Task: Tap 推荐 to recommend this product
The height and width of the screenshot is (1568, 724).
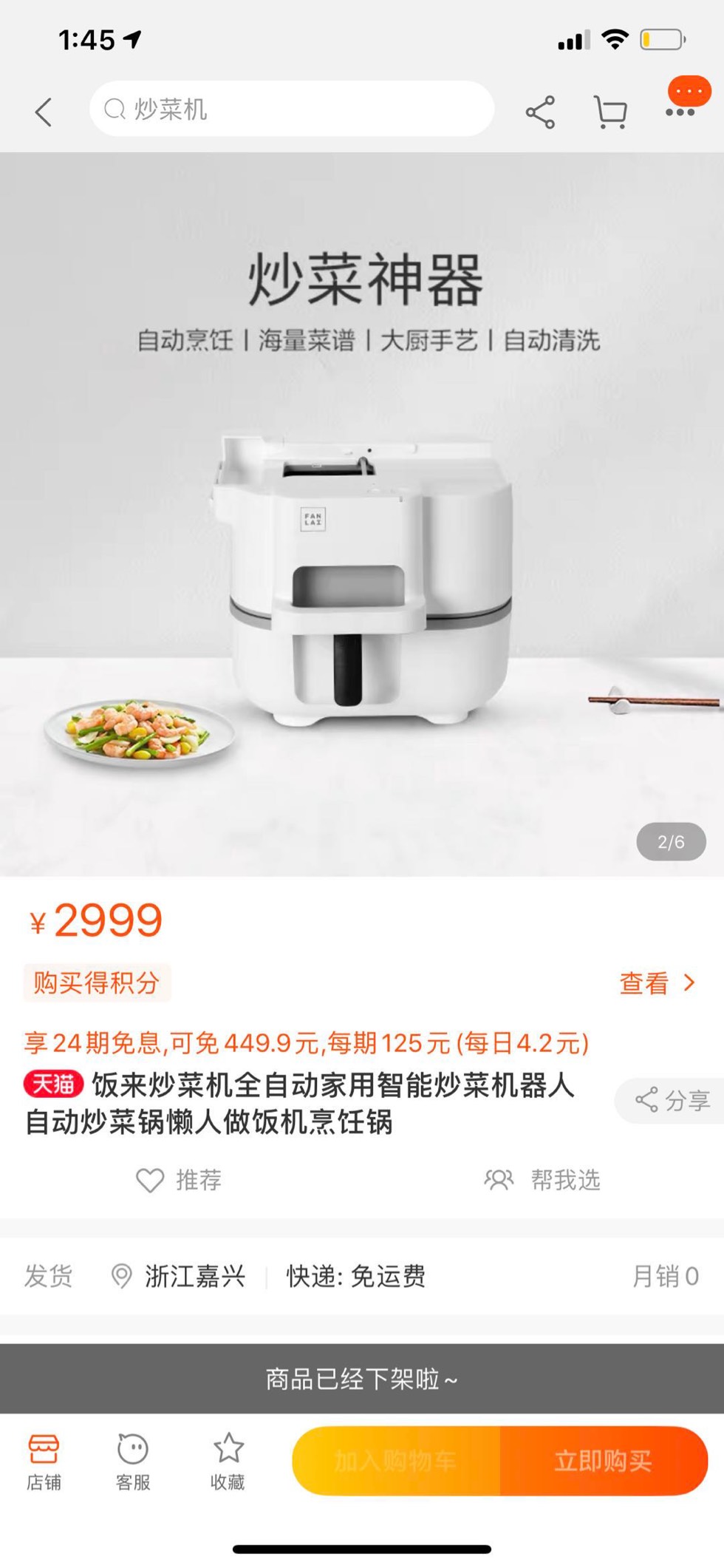Action: (x=180, y=1180)
